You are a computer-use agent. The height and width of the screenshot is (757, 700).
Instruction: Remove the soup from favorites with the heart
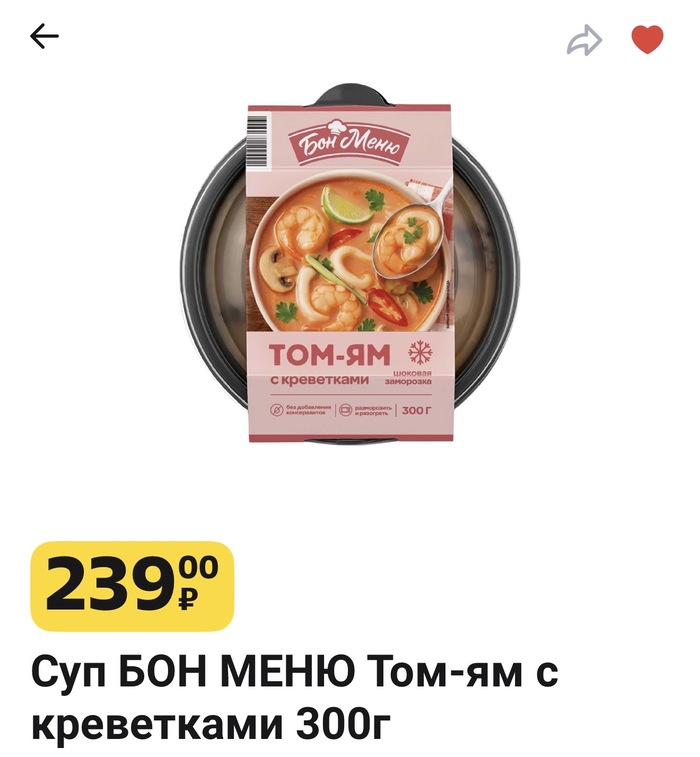coord(647,40)
